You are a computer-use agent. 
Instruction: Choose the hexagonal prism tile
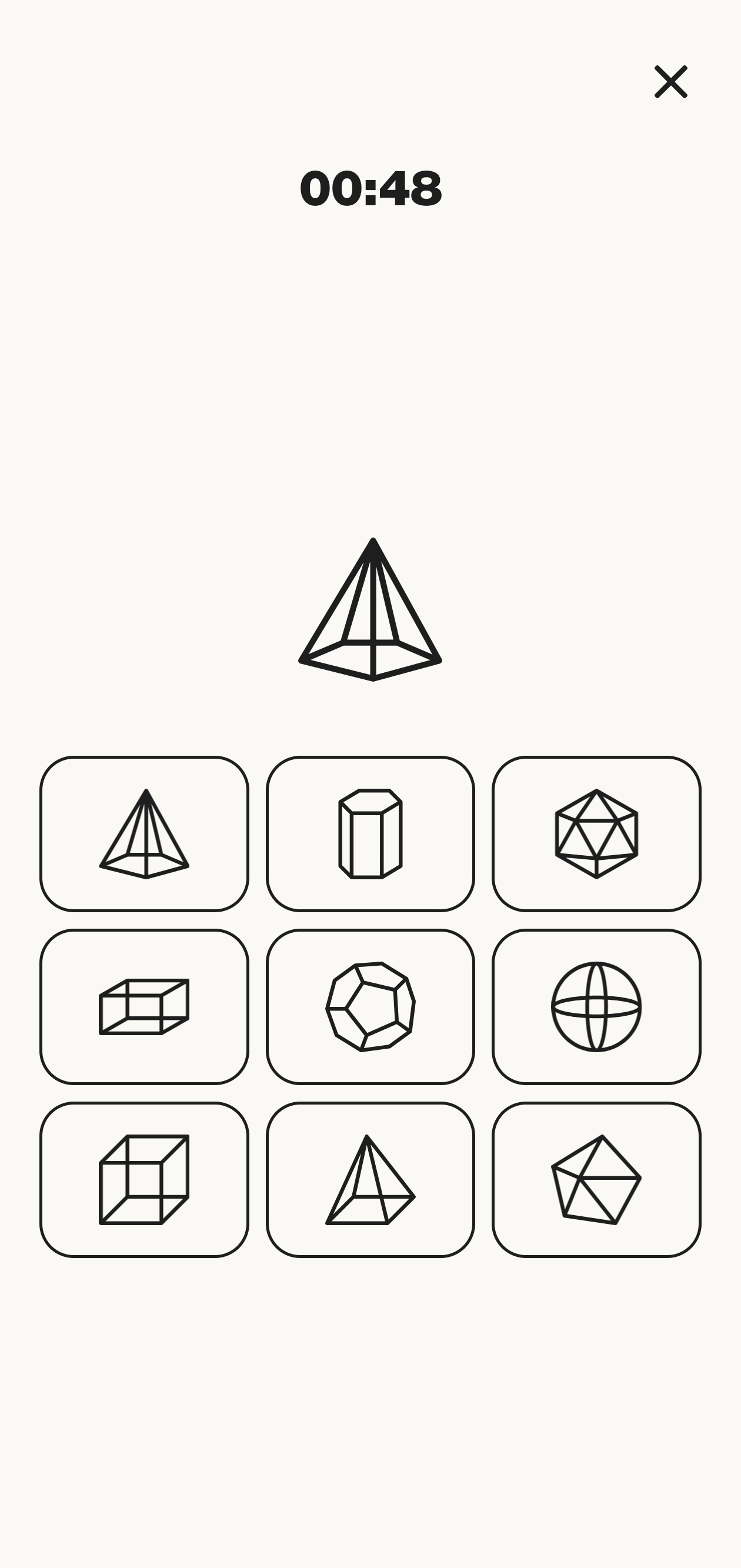click(x=370, y=833)
